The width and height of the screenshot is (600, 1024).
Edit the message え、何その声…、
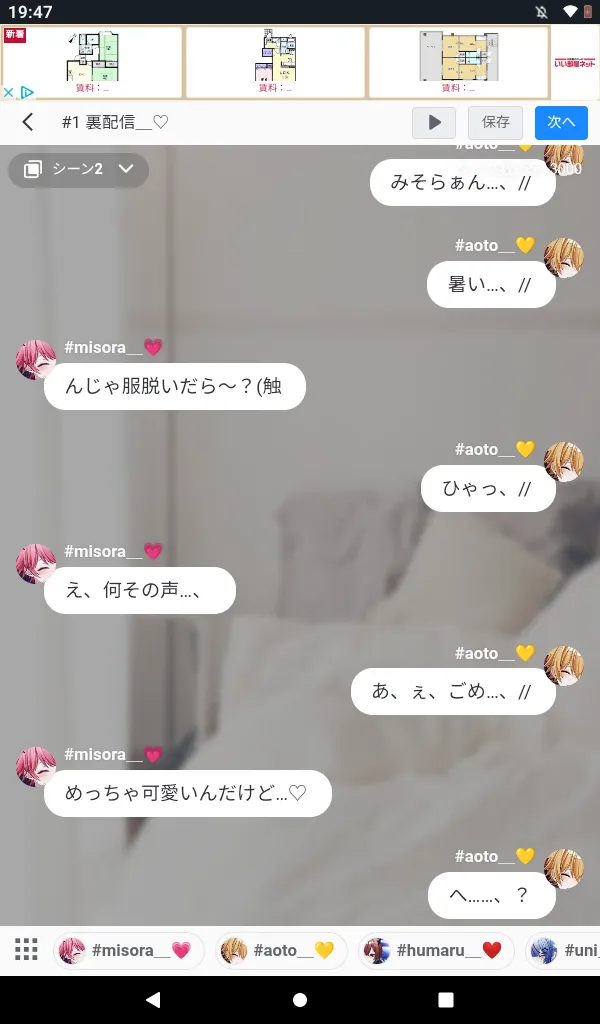[140, 590]
